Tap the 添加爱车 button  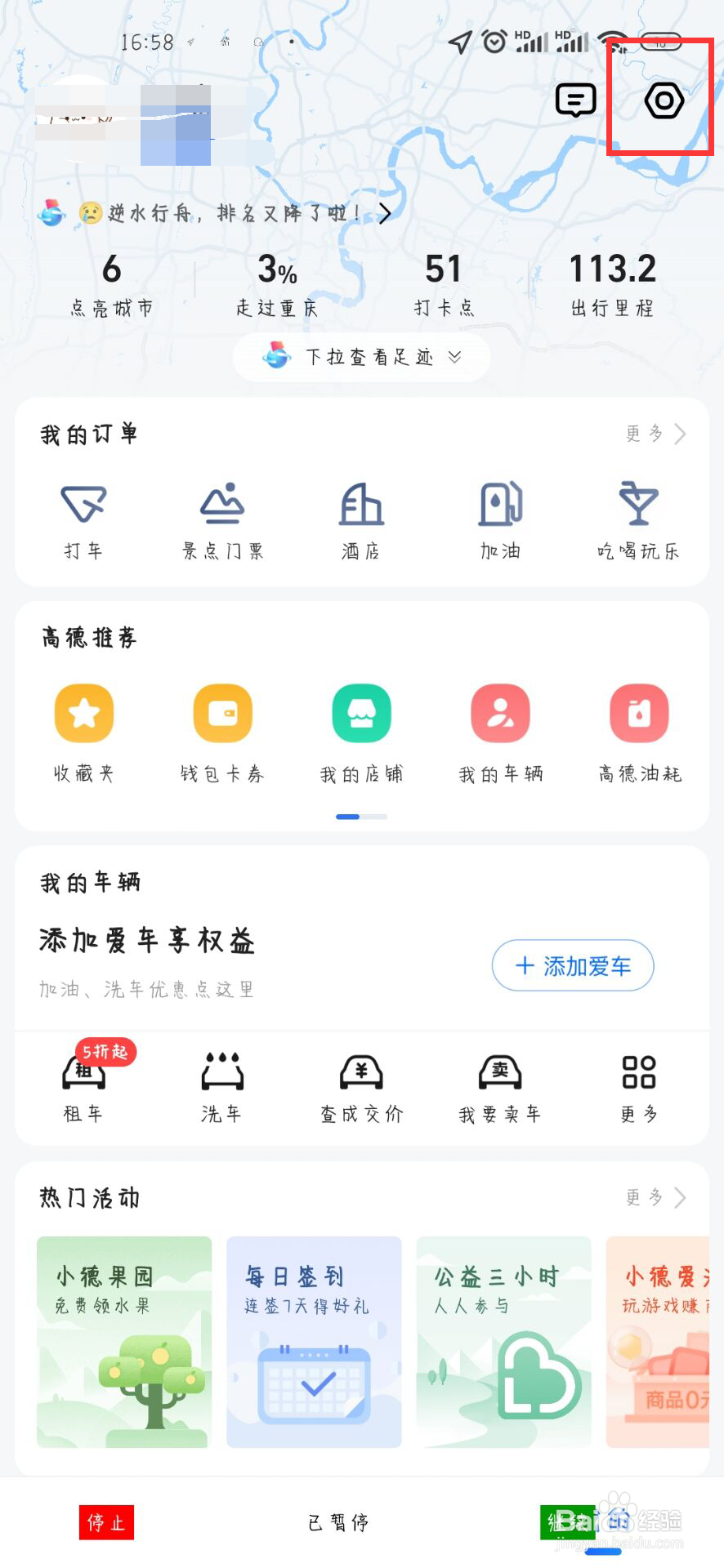coord(572,965)
